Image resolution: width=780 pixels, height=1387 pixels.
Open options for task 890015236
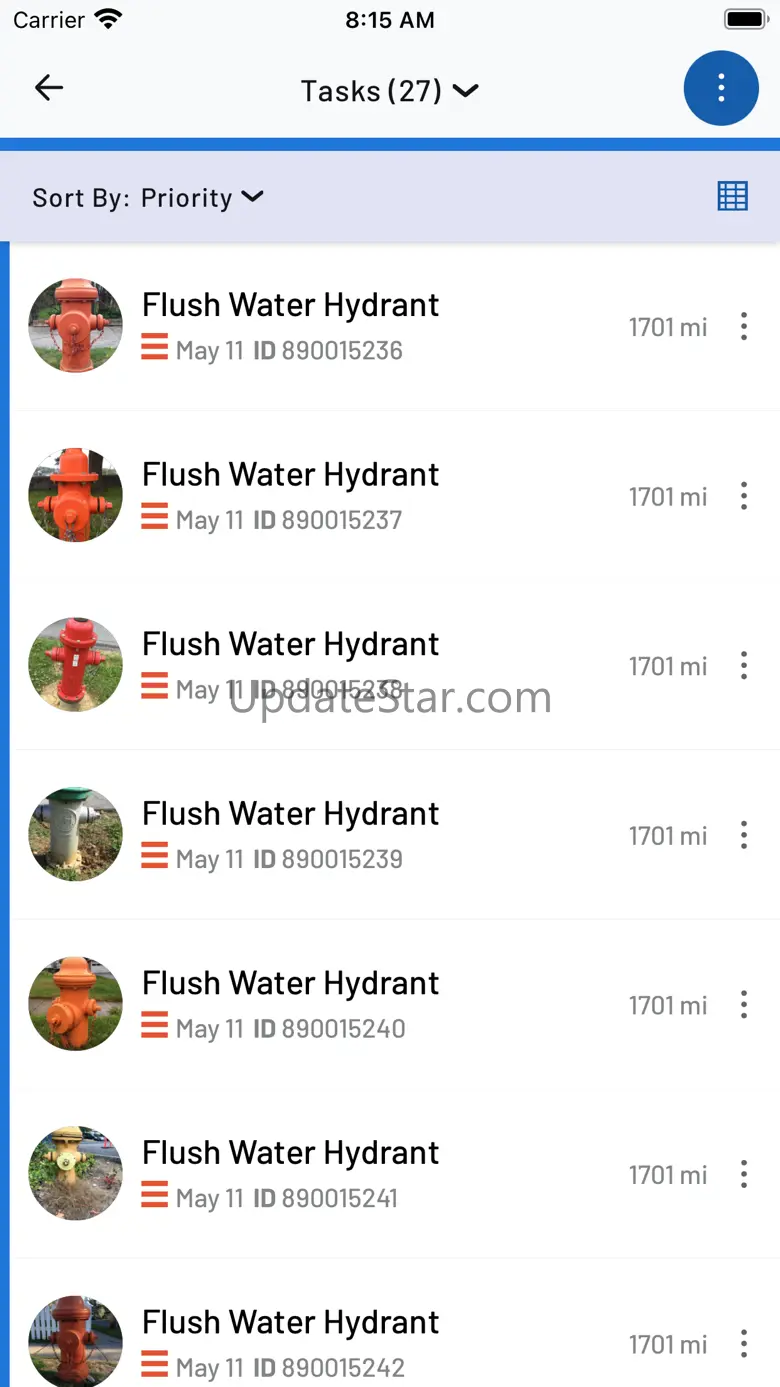coord(743,326)
